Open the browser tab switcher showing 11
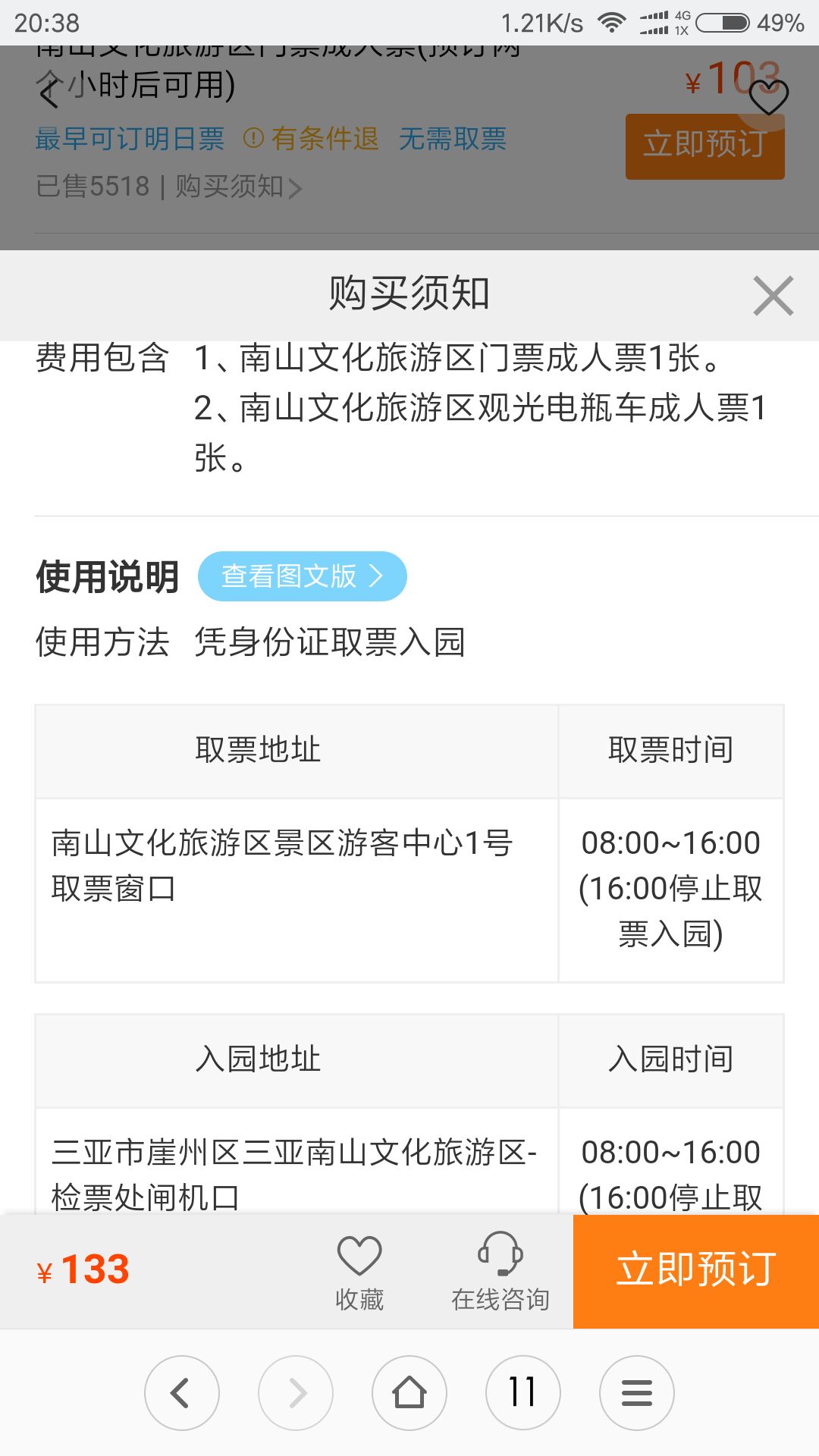 523,1393
